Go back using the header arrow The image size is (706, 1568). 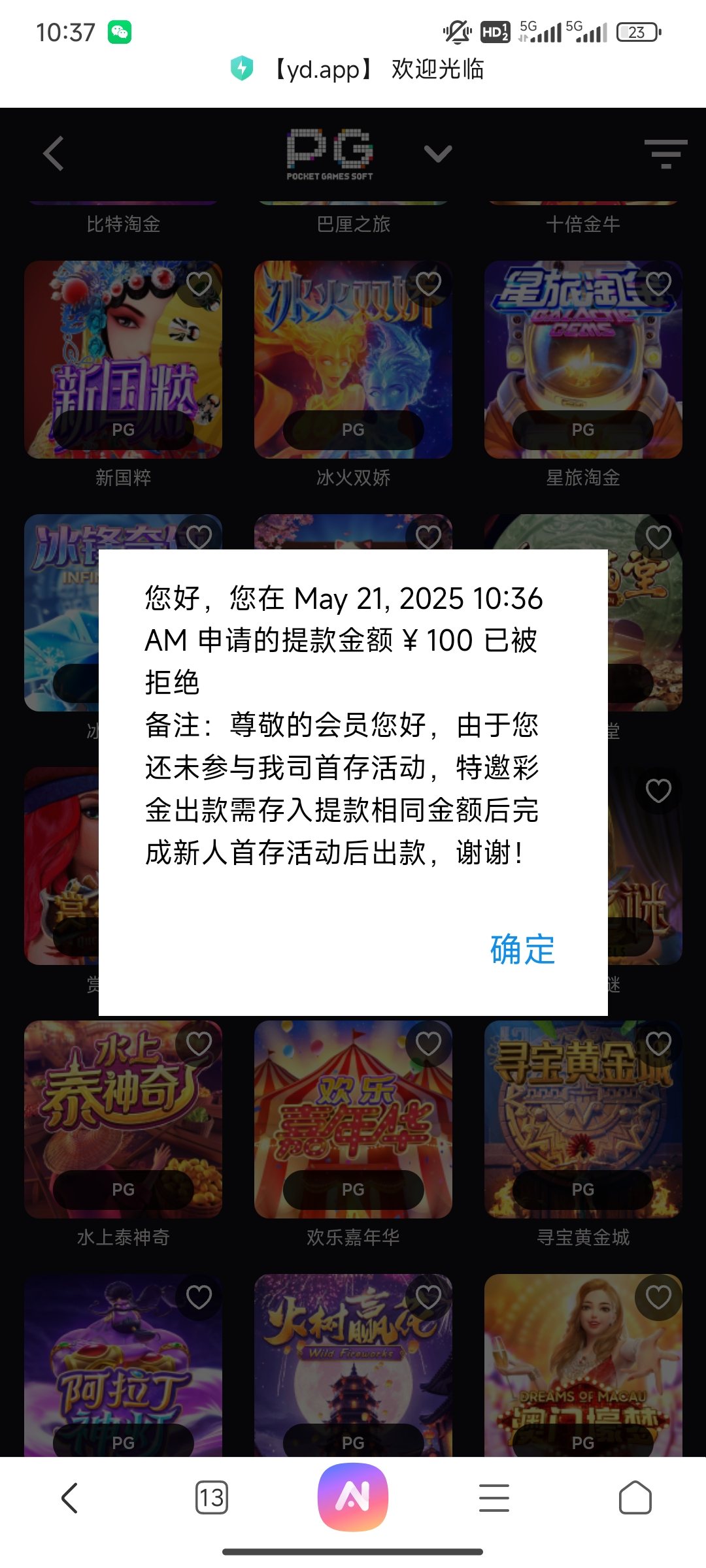pos(54,154)
